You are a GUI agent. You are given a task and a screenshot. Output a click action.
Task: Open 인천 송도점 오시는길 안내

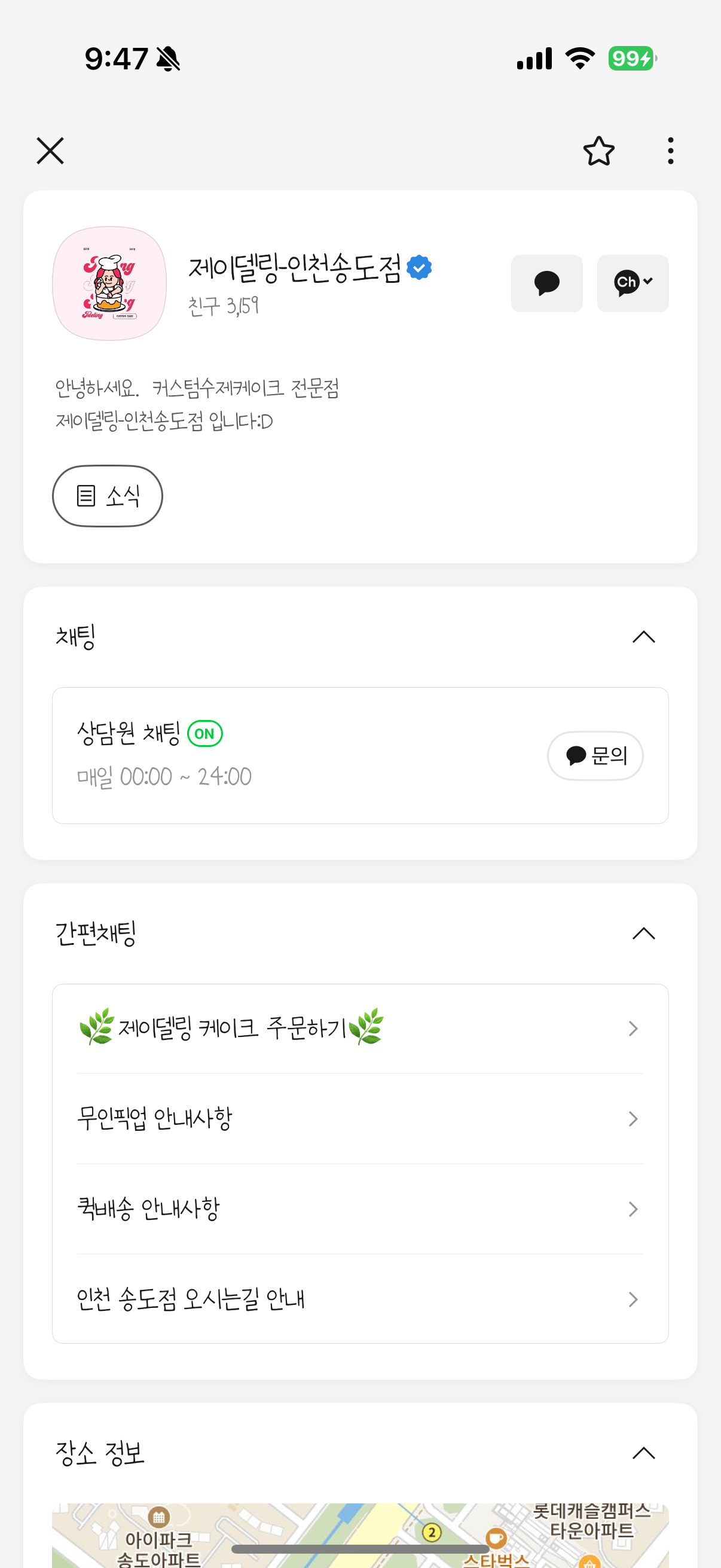pos(360,1298)
